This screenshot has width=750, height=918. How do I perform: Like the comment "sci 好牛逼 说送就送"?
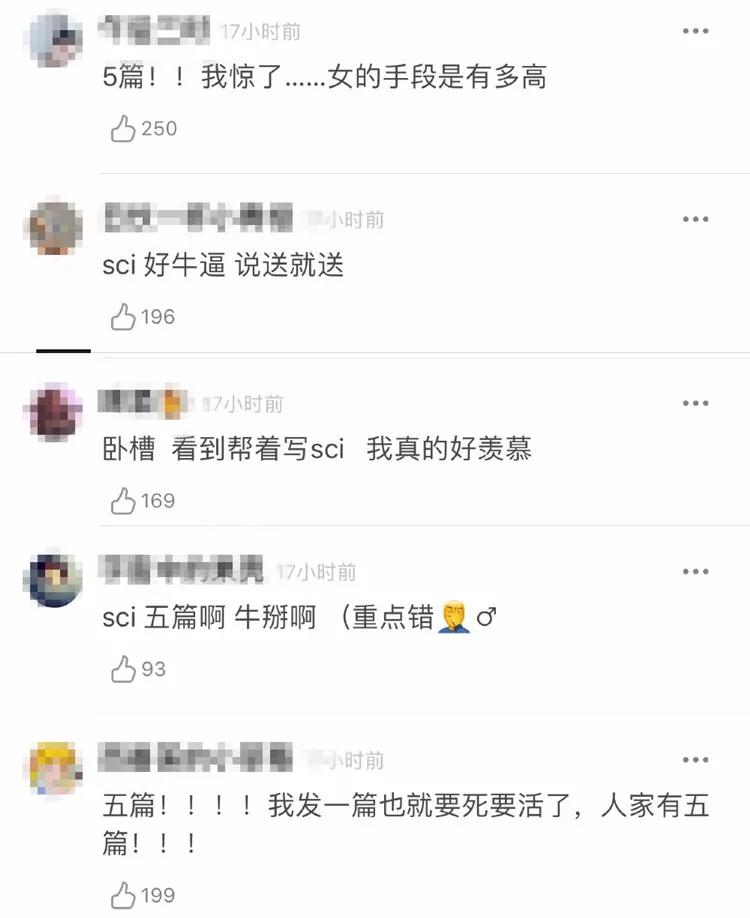[x=123, y=318]
